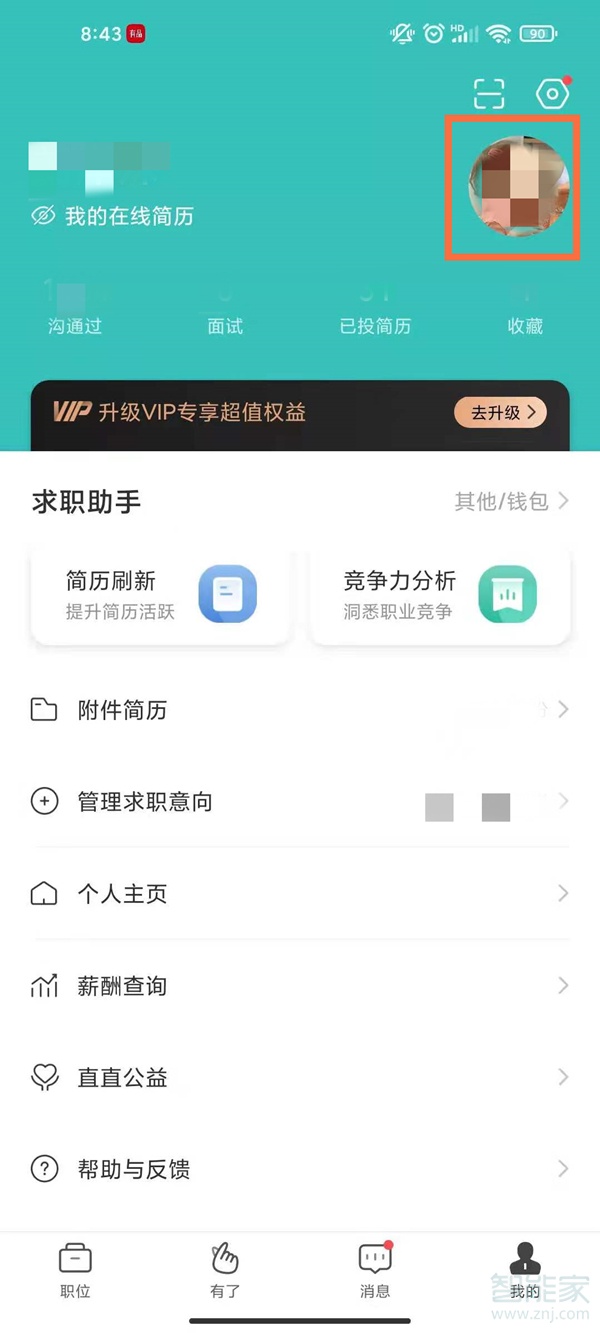
Task: View 沟通过 list
Action: 75,311
